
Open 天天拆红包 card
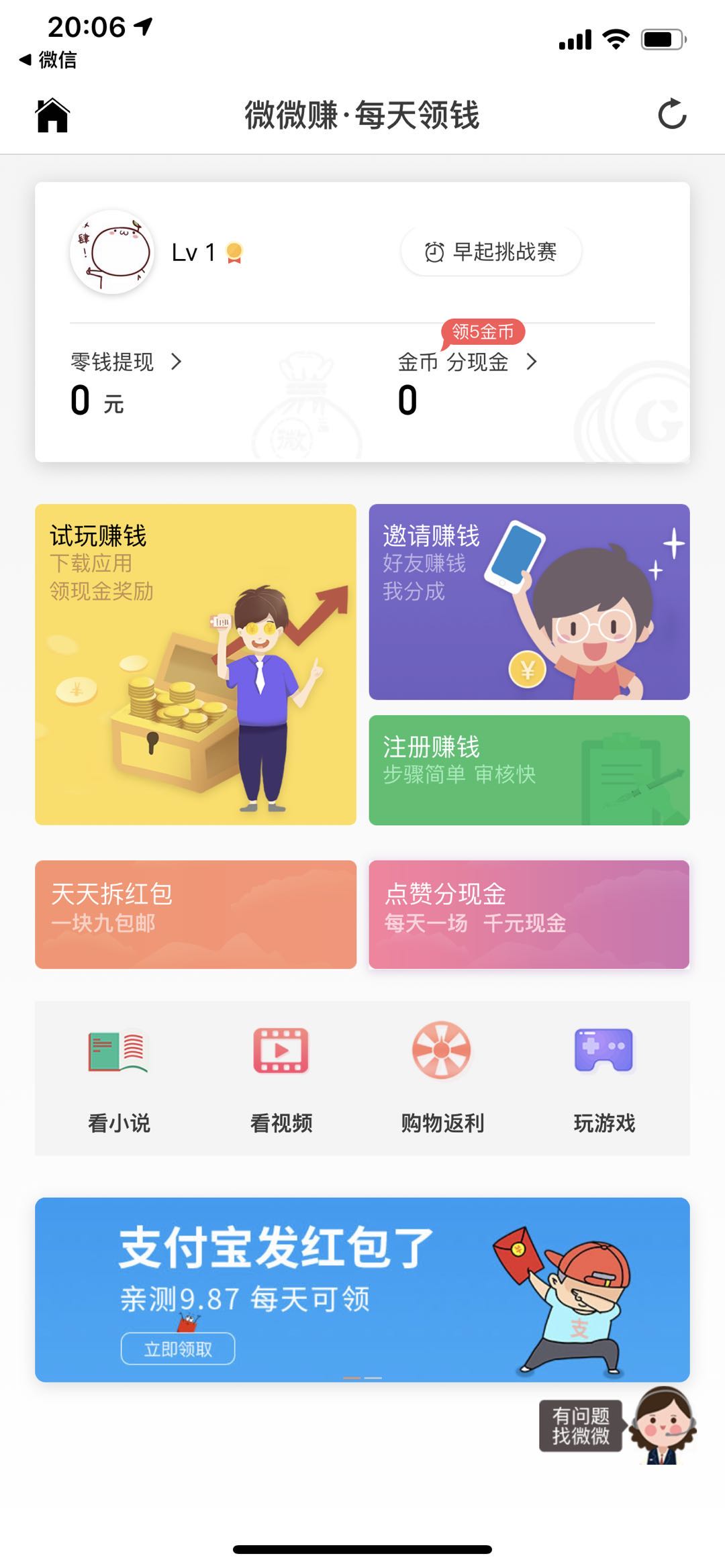(195, 914)
